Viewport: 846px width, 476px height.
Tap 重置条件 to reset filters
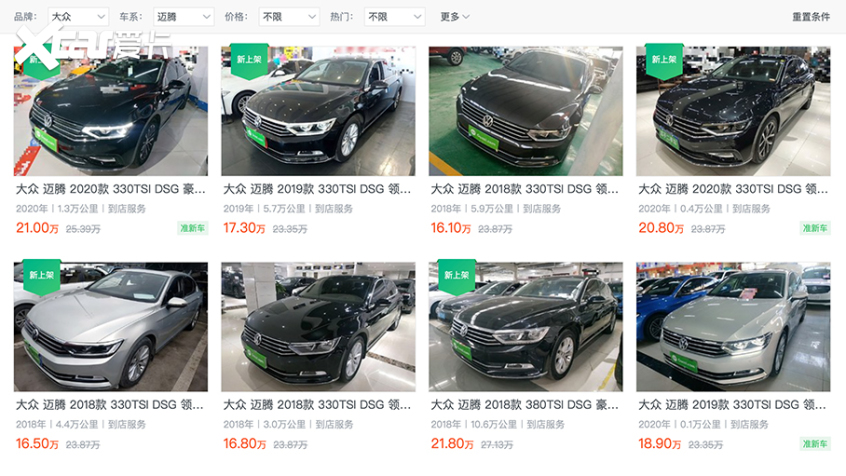click(x=810, y=17)
